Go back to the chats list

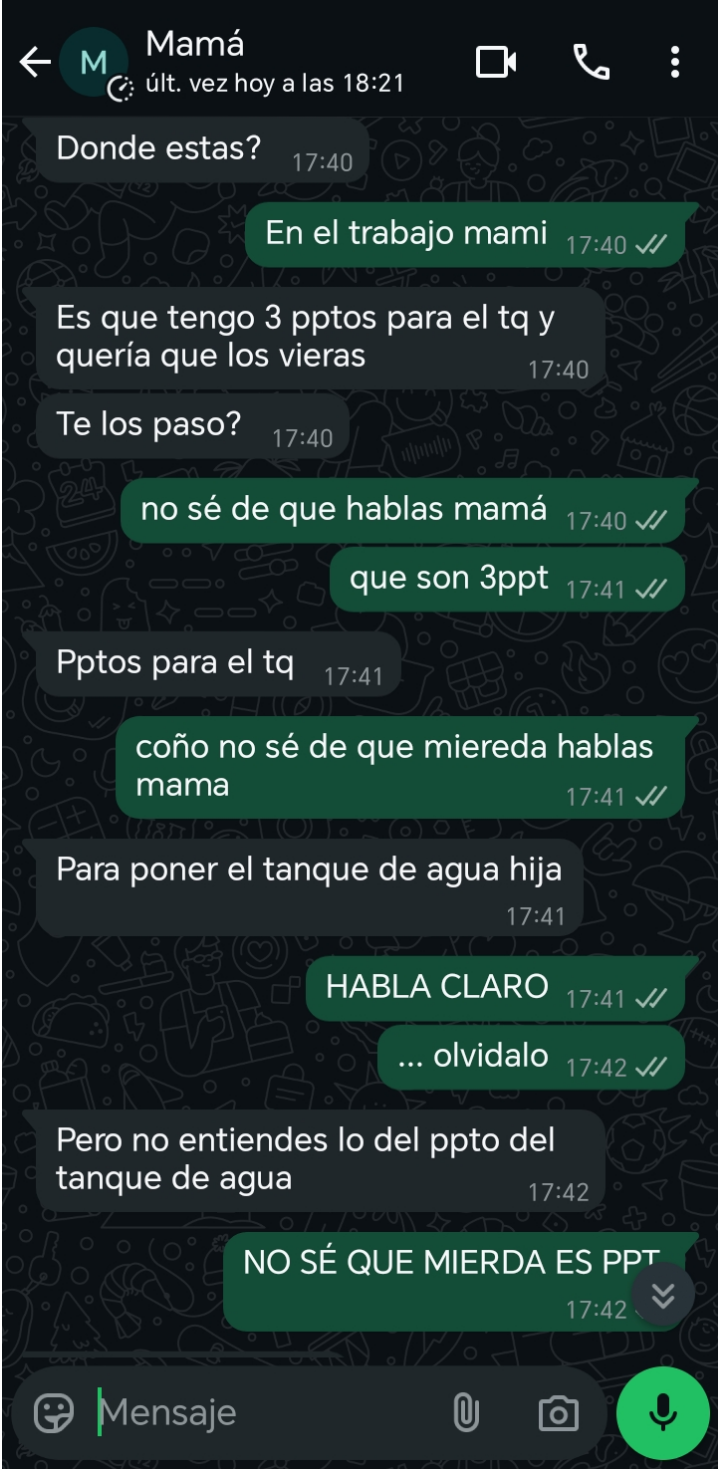35,63
